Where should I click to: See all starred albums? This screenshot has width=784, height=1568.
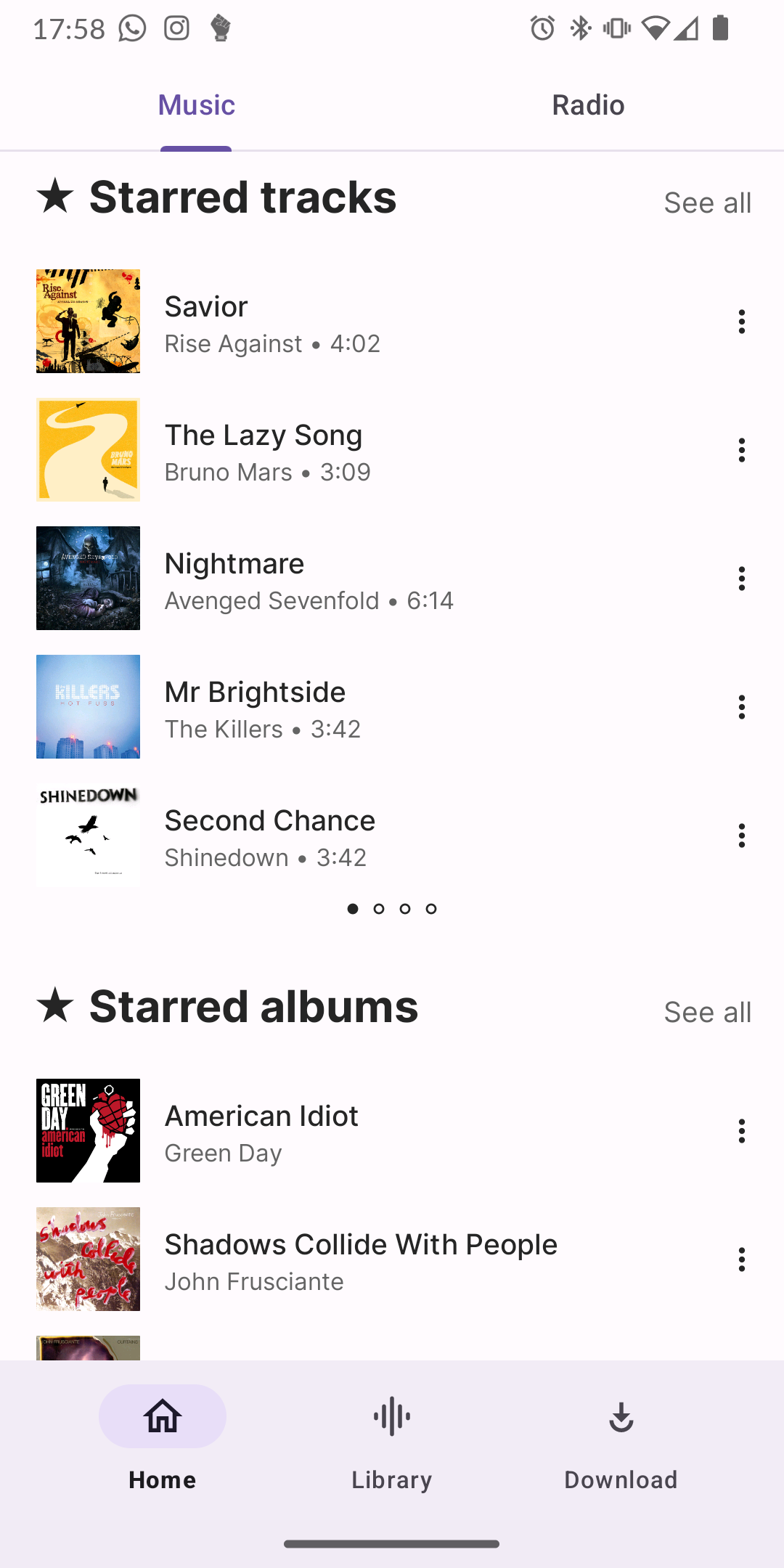pyautogui.click(x=707, y=1012)
